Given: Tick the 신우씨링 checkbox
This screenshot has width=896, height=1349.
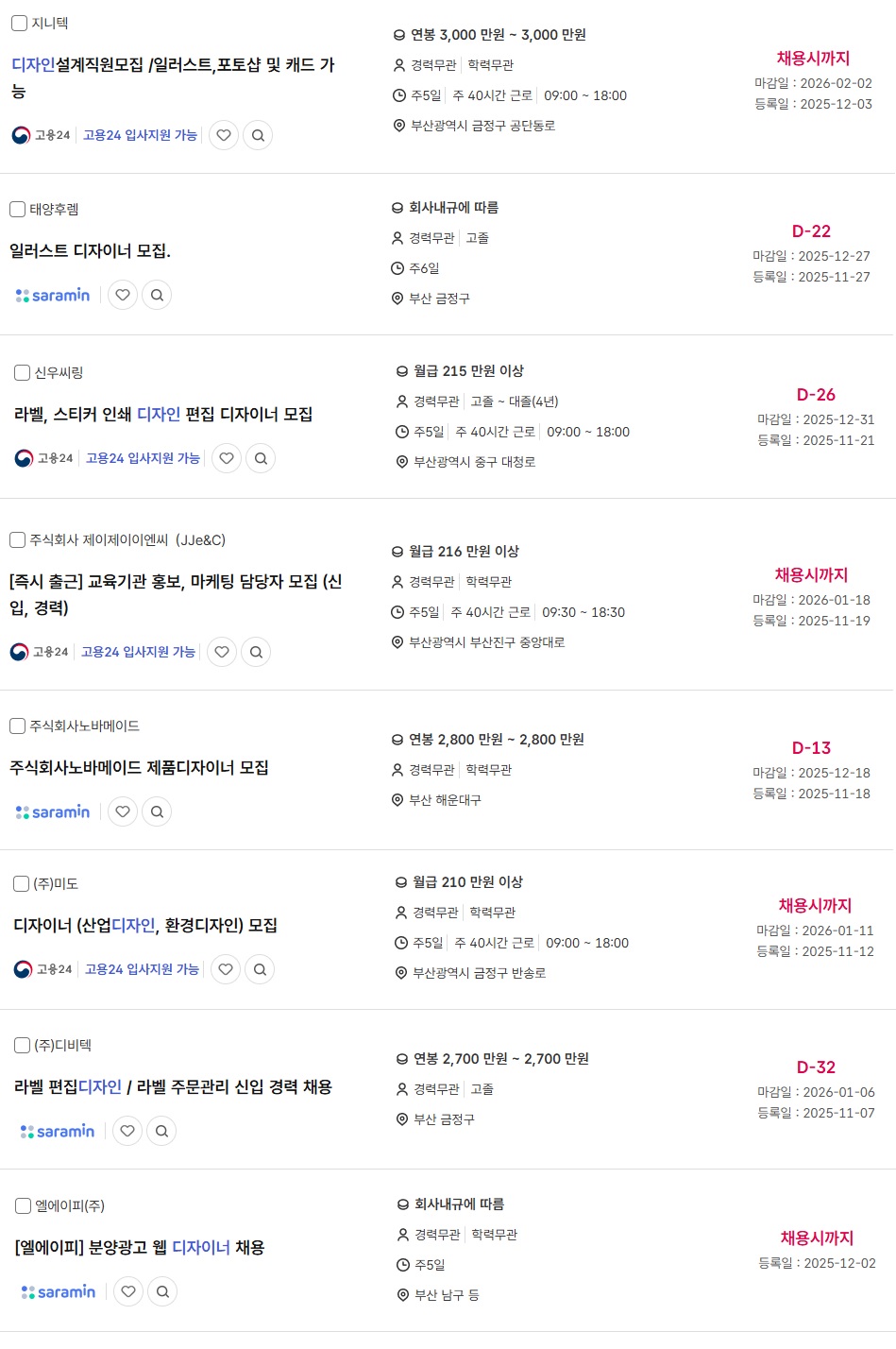Looking at the screenshot, I should (22, 372).
